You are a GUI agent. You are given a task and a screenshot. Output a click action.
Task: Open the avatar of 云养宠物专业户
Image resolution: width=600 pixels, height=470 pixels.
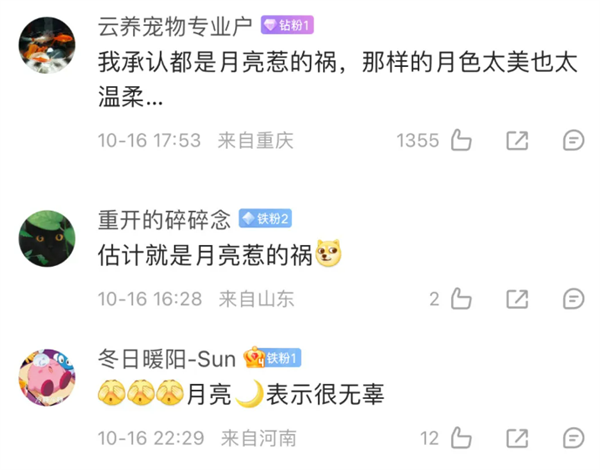46,46
